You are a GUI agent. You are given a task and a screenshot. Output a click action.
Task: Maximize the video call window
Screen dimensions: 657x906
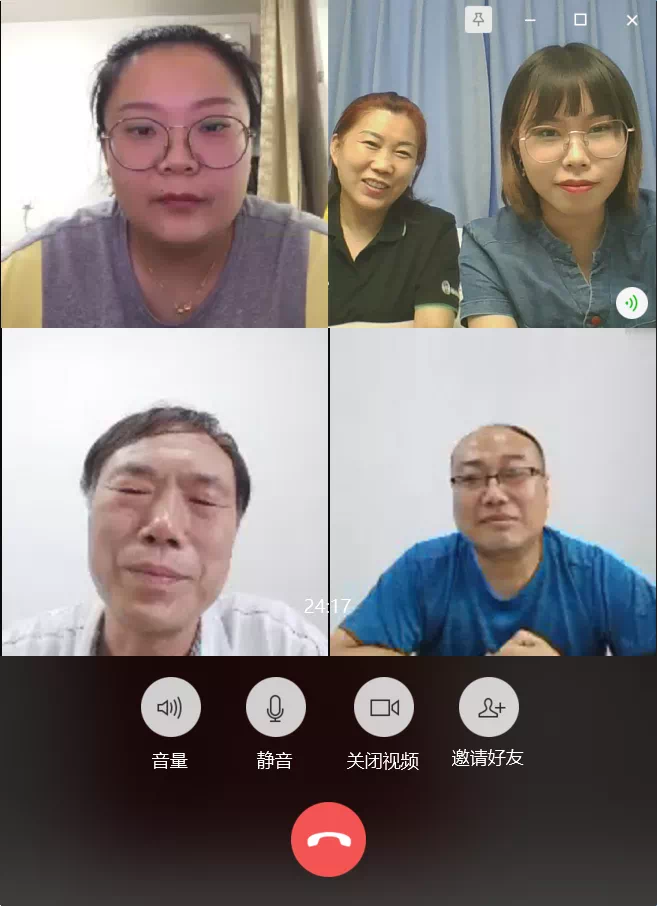[580, 20]
